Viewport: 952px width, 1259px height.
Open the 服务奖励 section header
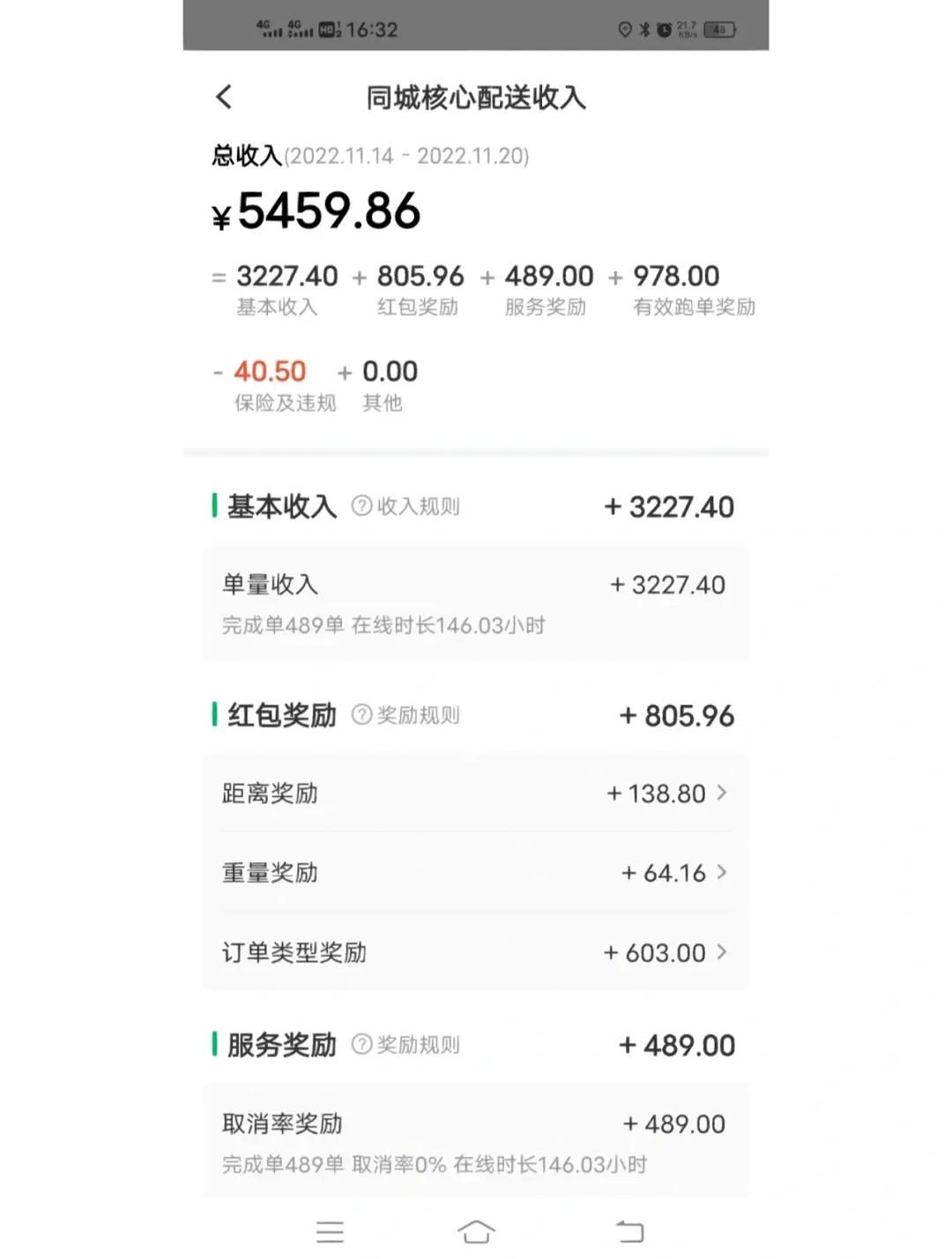[281, 1045]
